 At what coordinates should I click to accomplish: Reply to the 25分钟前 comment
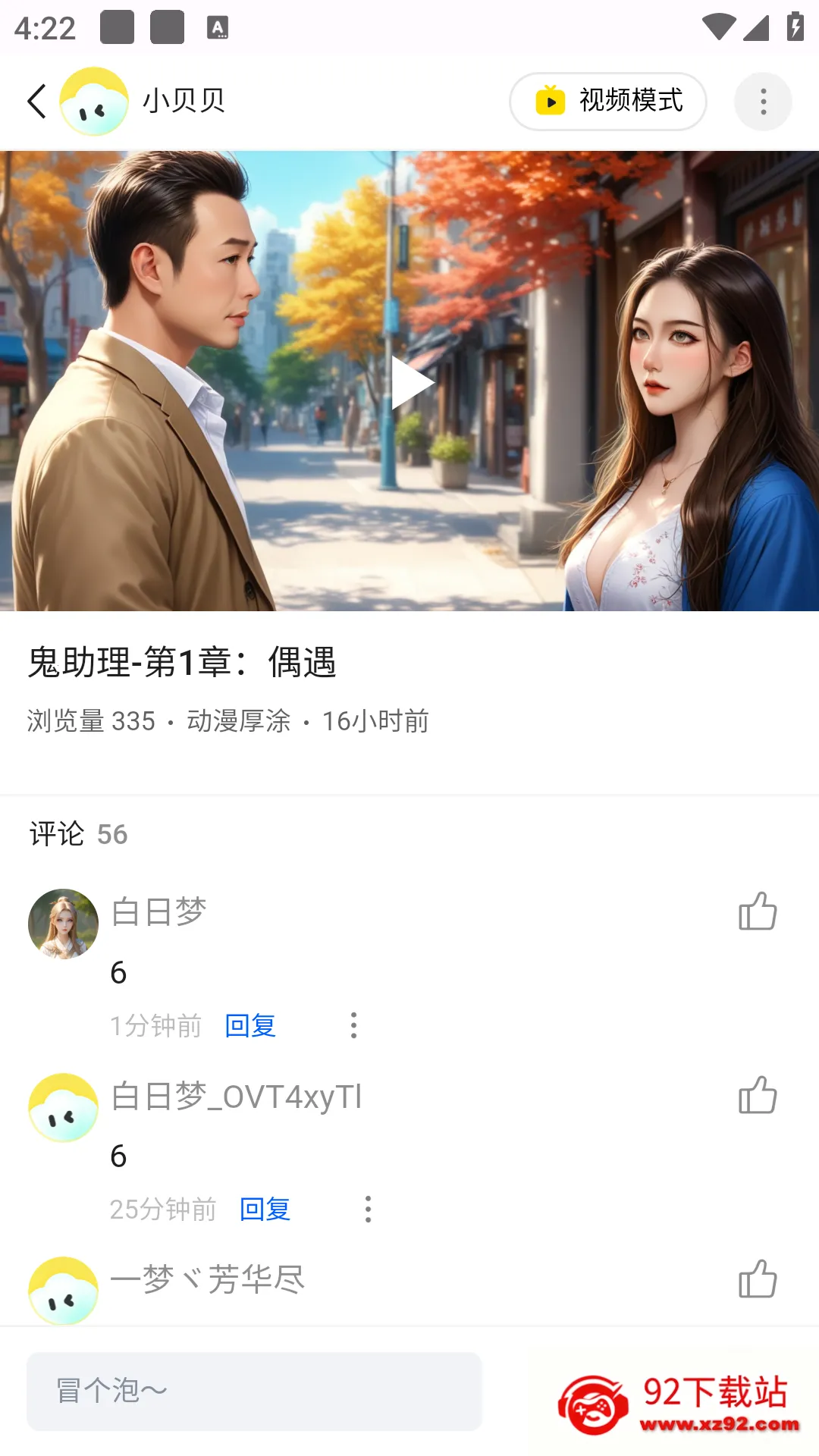265,1209
